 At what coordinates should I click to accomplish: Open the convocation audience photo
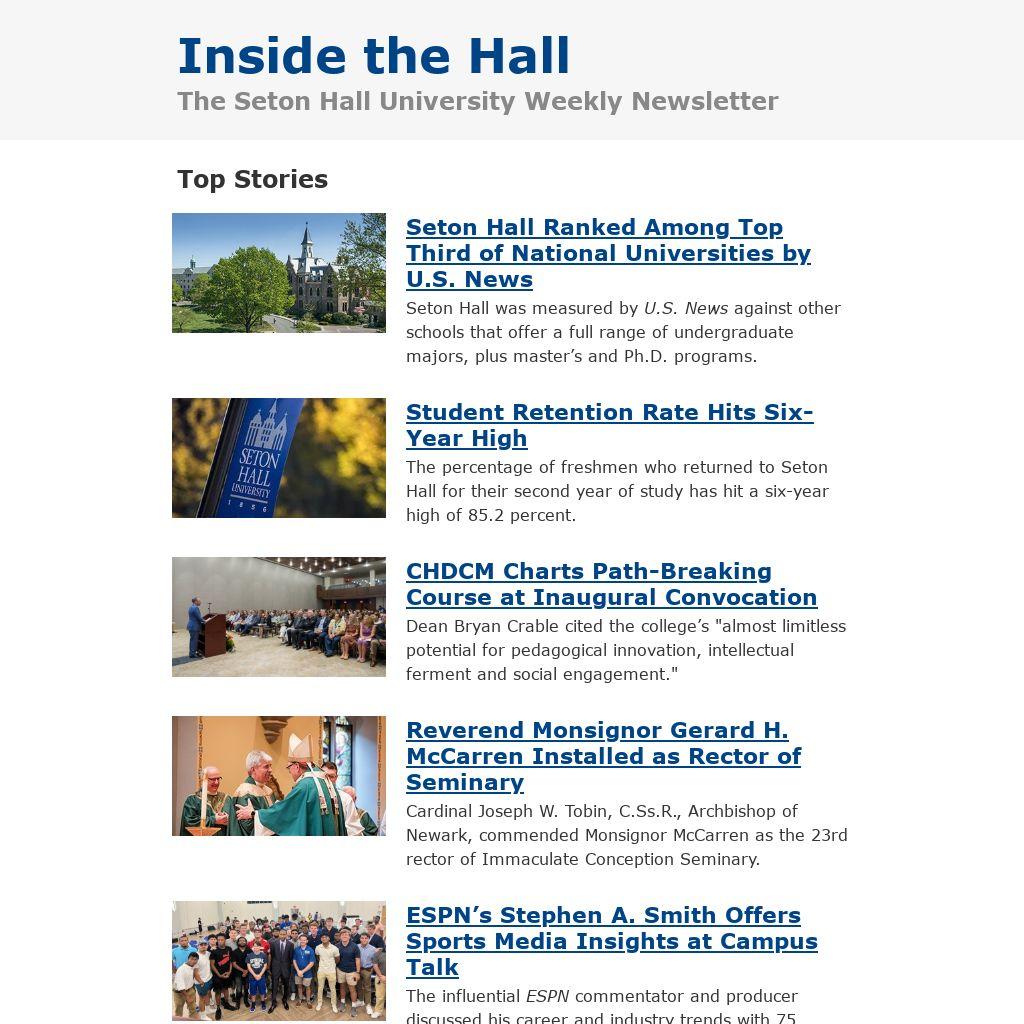click(279, 617)
